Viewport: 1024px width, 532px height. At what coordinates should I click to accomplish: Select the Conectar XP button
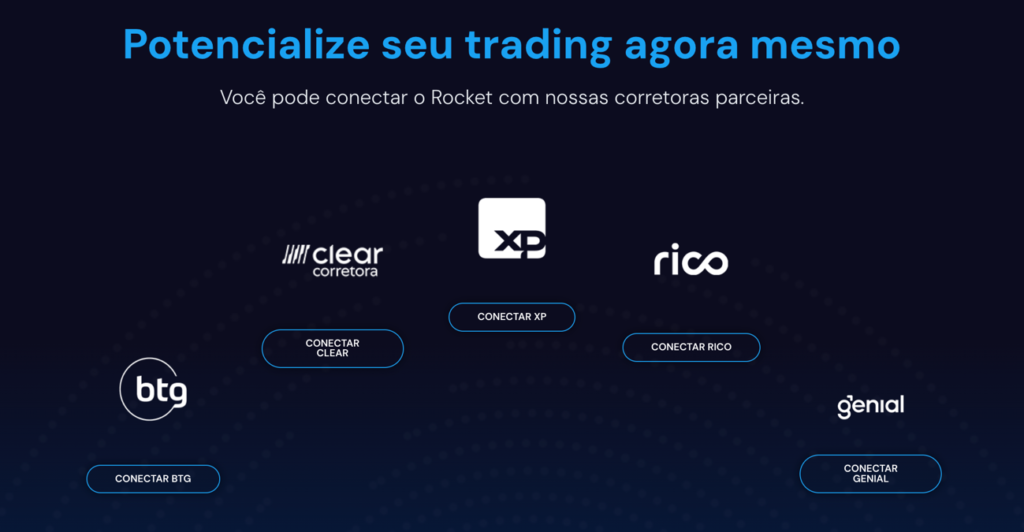pyautogui.click(x=511, y=317)
